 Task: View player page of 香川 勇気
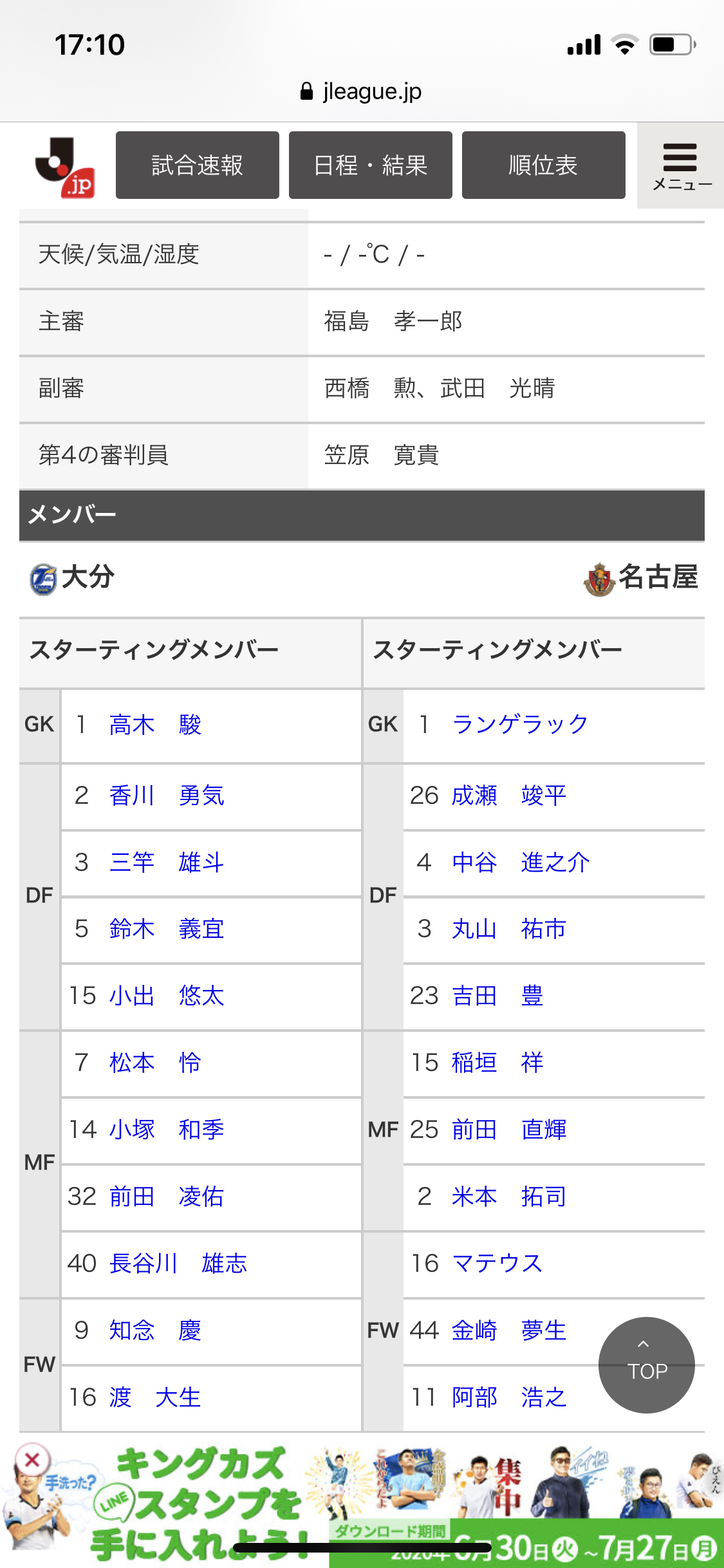(166, 796)
